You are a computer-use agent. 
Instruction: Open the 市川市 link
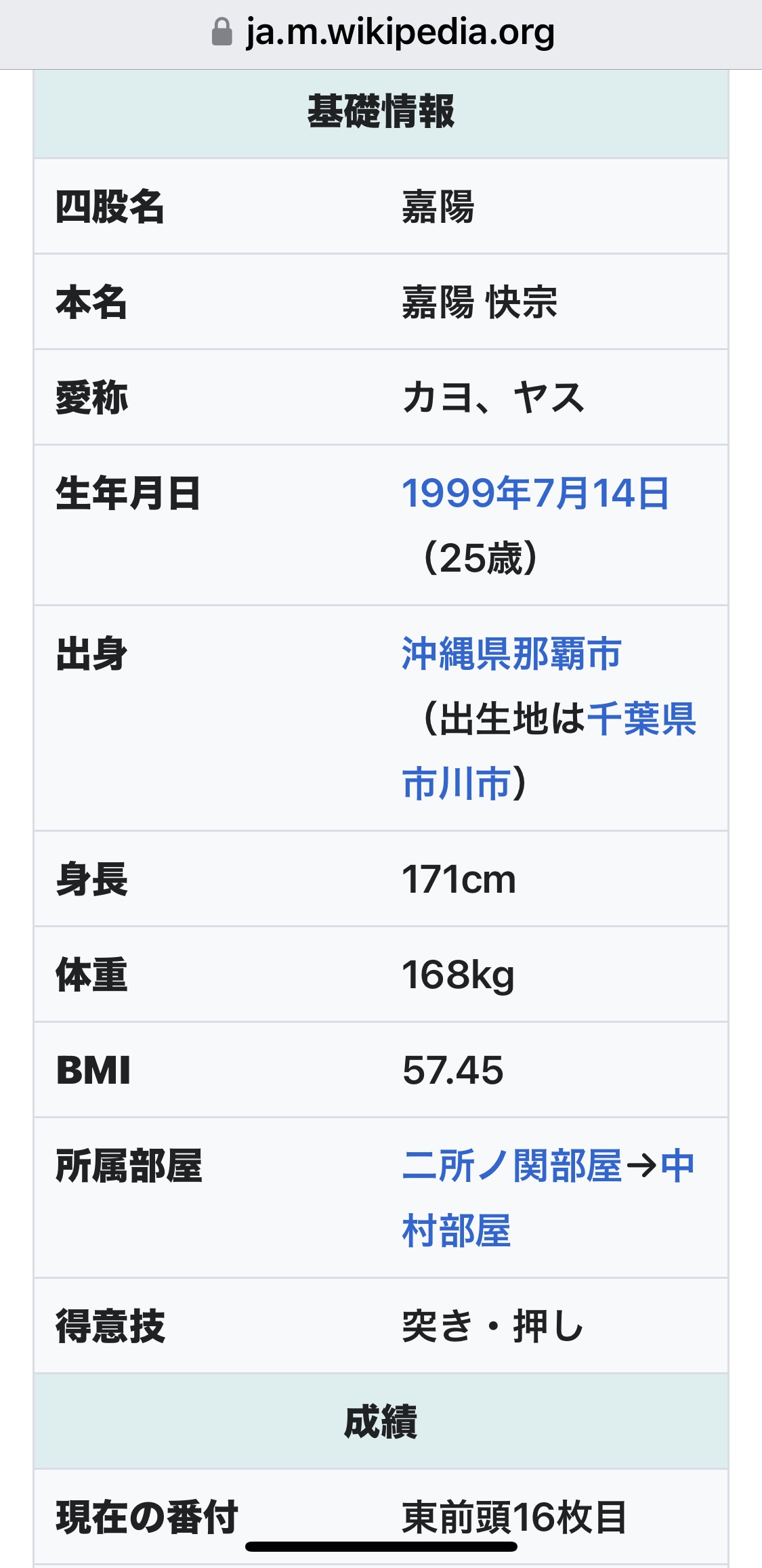tap(457, 783)
